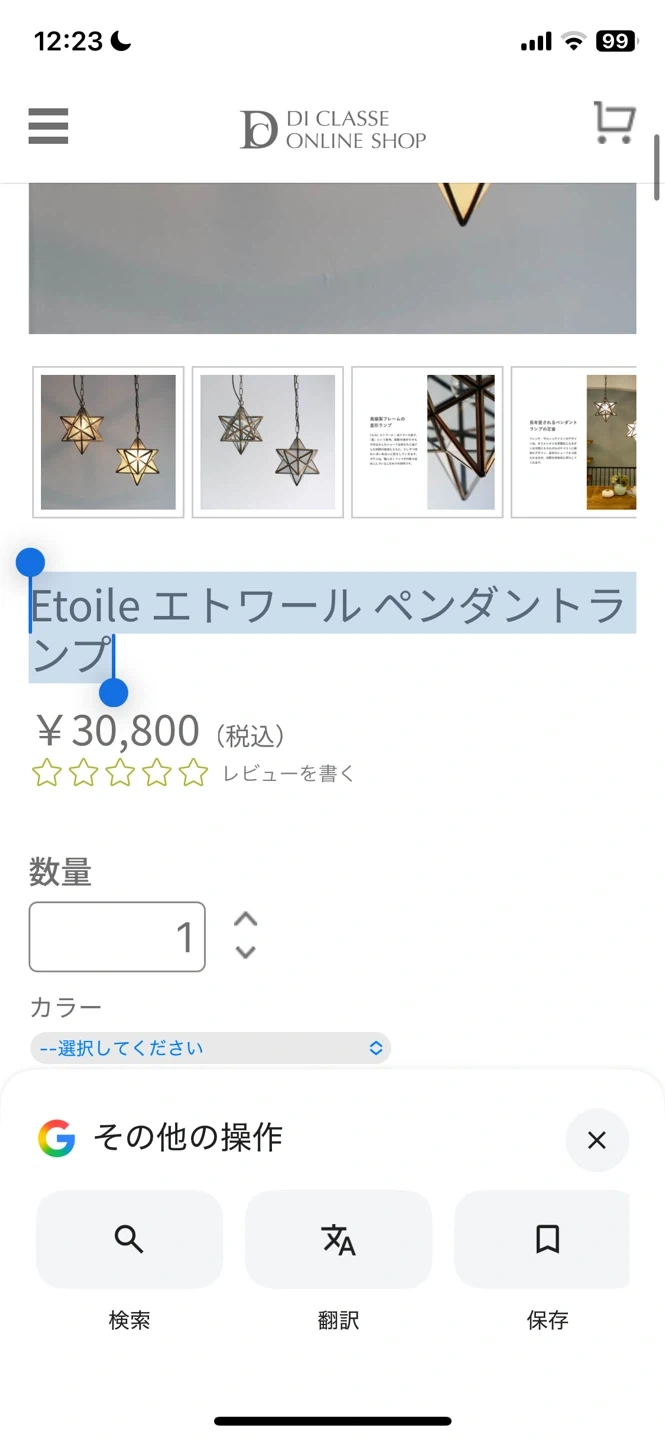665x1440 pixels.
Task: Increase quantity with the up arrow
Action: click(245, 919)
